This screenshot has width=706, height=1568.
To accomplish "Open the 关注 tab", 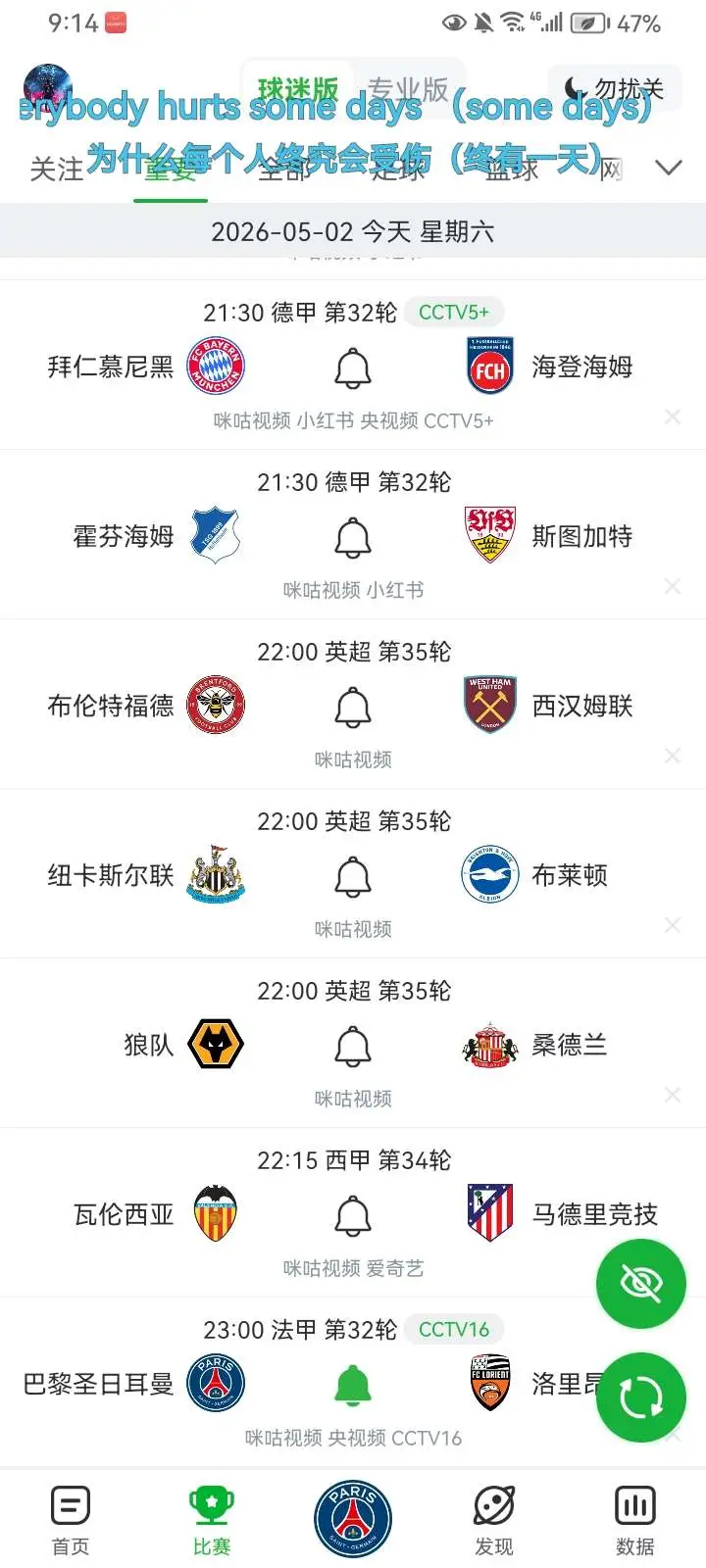I will (x=57, y=170).
